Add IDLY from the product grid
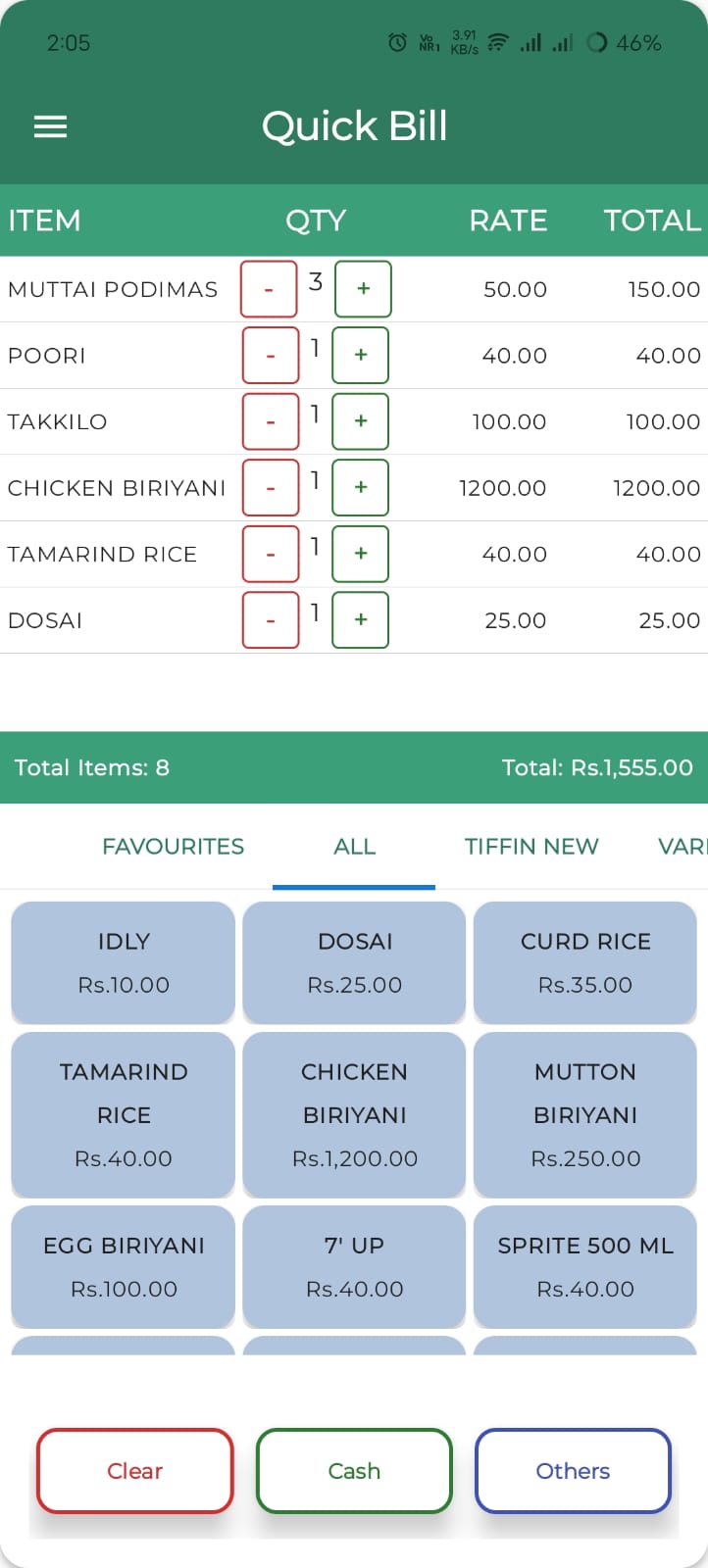708x1568 pixels. [x=123, y=962]
